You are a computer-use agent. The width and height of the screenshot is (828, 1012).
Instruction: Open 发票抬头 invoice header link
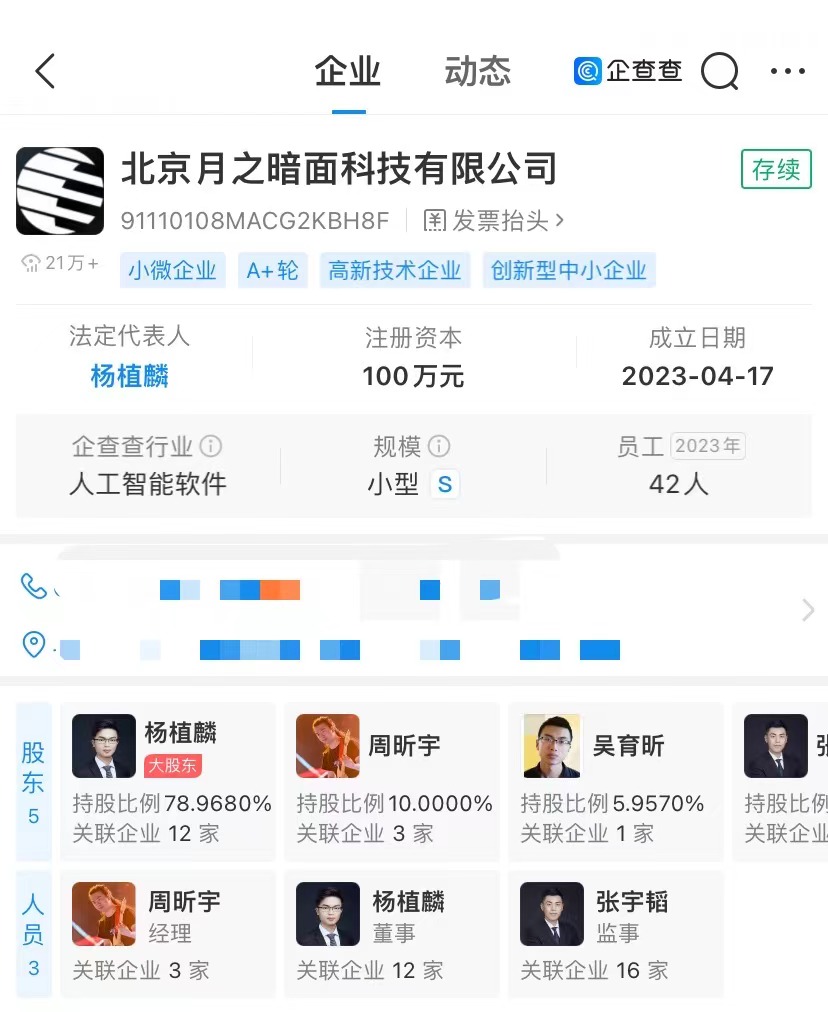pyautogui.click(x=494, y=221)
